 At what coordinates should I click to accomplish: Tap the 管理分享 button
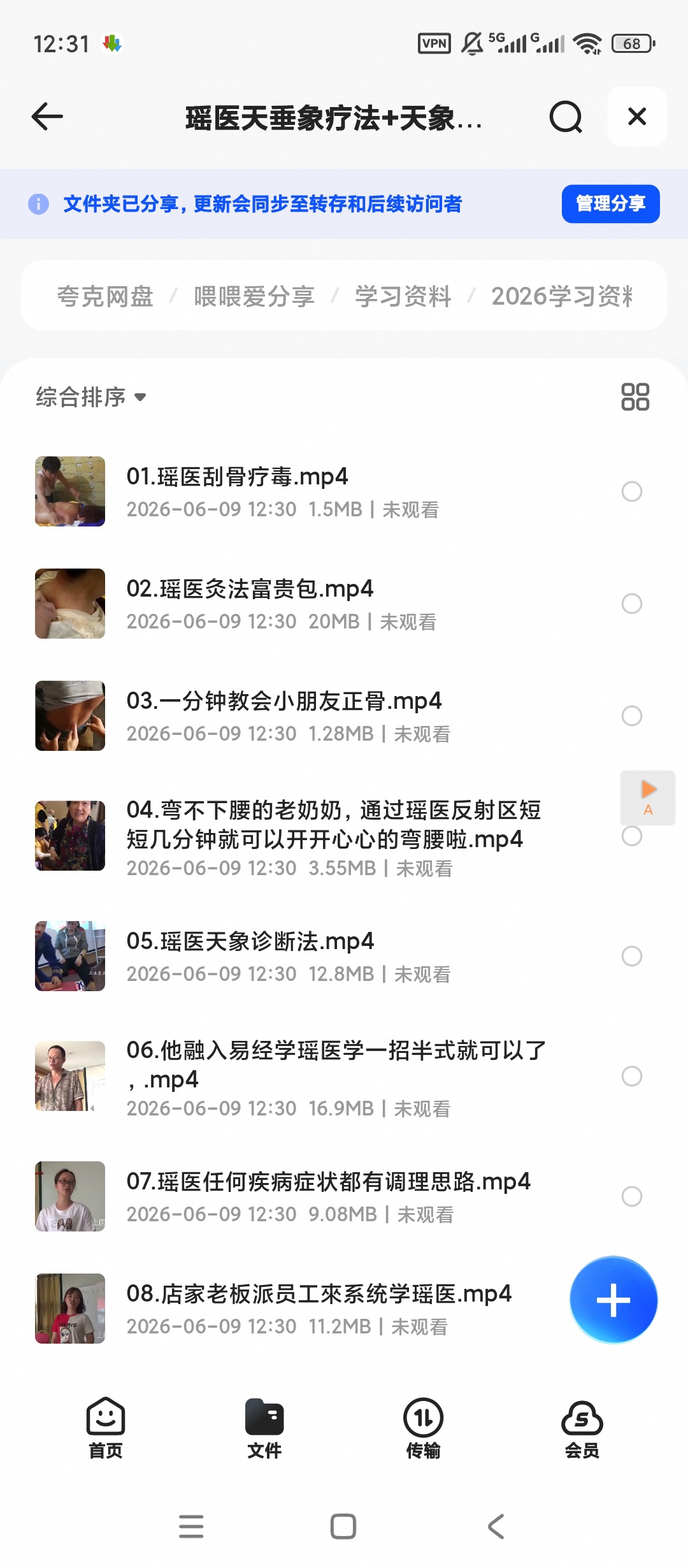point(610,204)
